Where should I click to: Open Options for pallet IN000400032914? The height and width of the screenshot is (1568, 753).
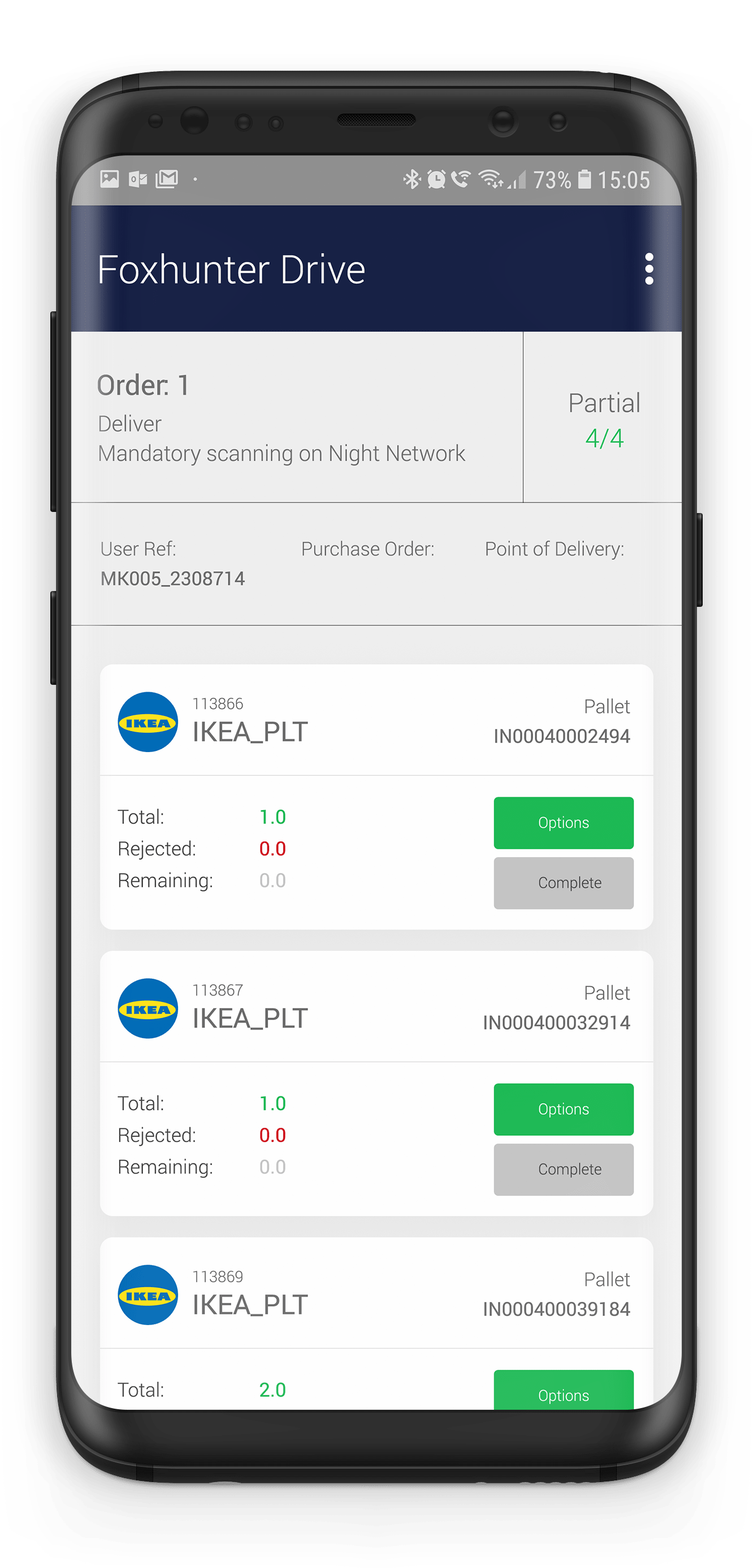tap(564, 1109)
